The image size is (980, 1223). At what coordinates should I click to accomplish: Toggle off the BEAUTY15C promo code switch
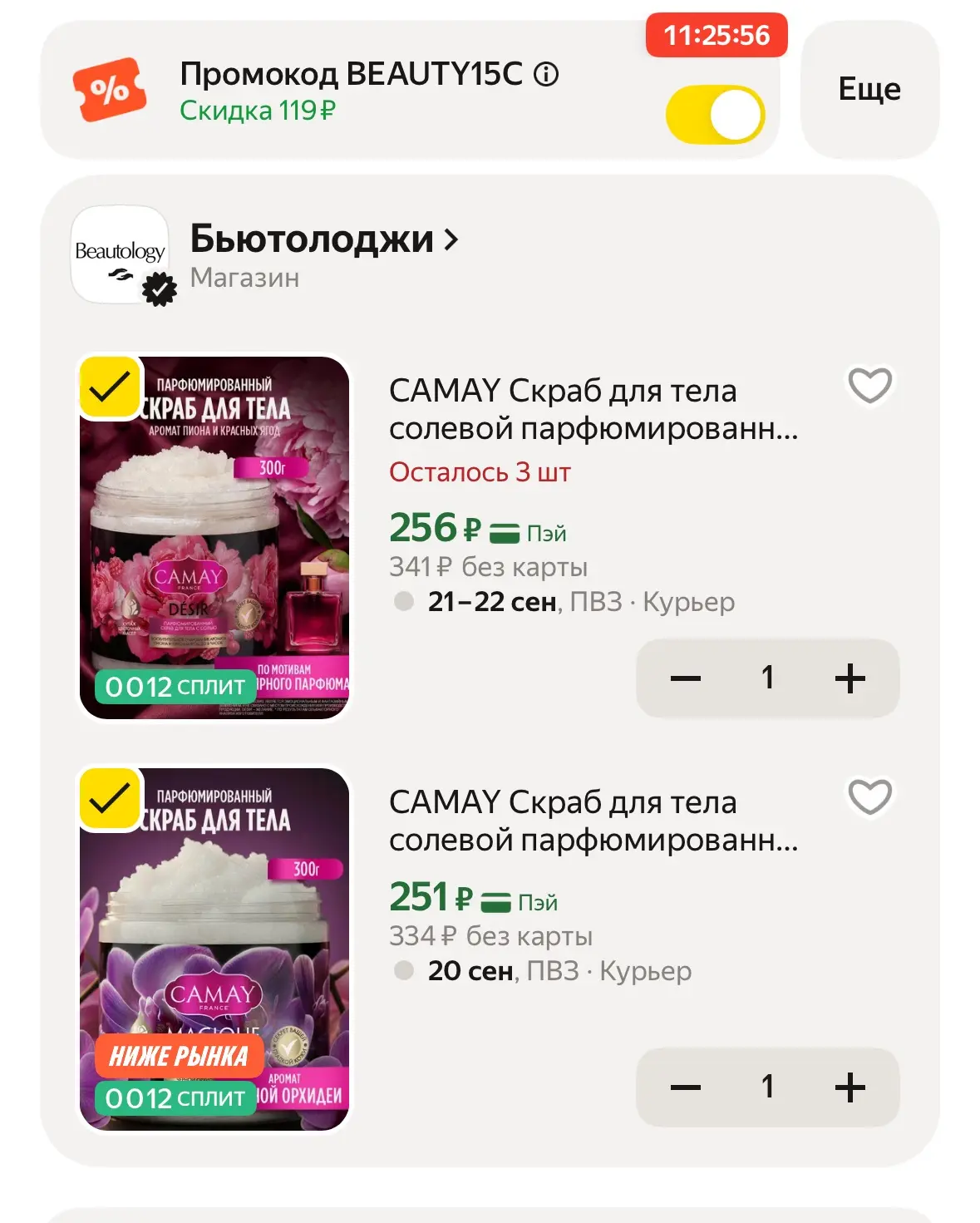pos(715,115)
